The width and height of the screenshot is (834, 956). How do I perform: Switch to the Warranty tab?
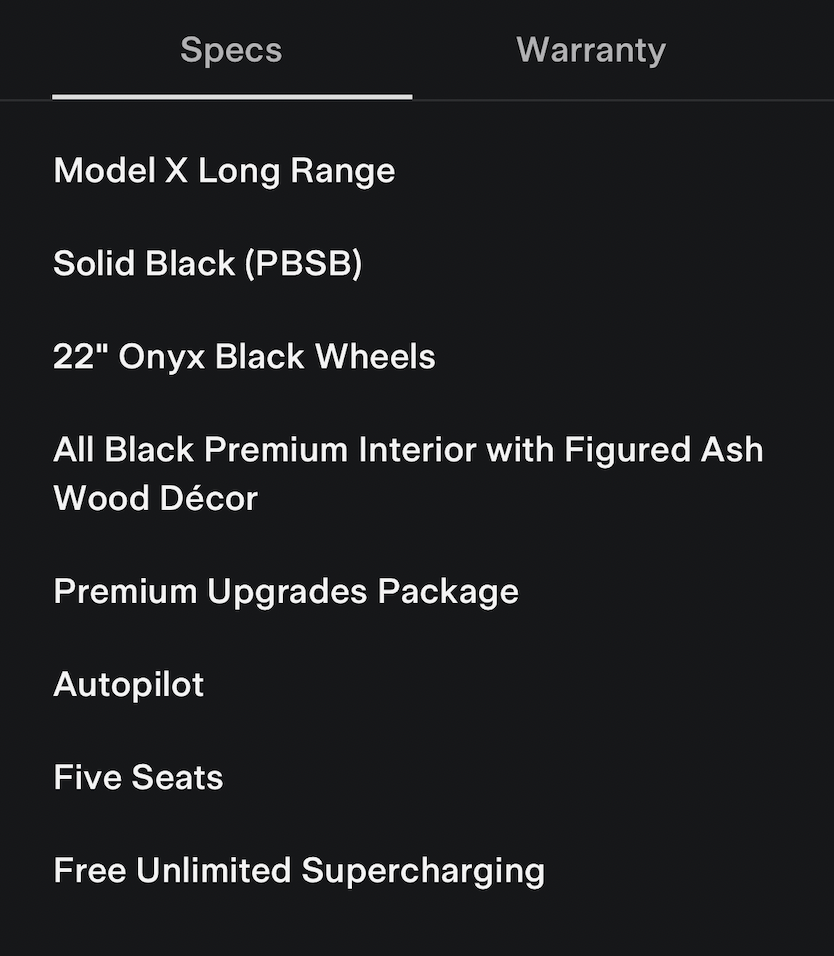pos(591,50)
